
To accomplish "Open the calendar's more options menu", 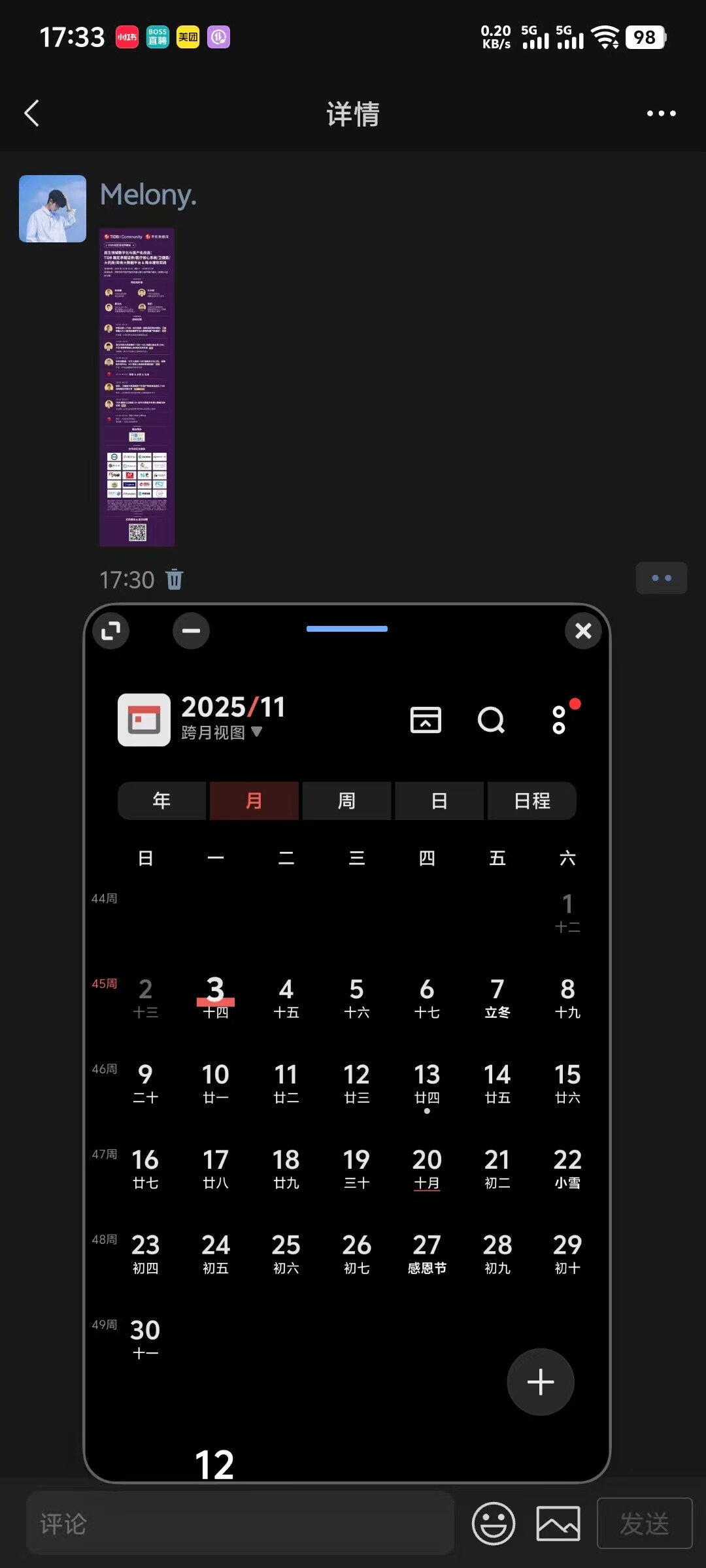I will (x=560, y=720).
